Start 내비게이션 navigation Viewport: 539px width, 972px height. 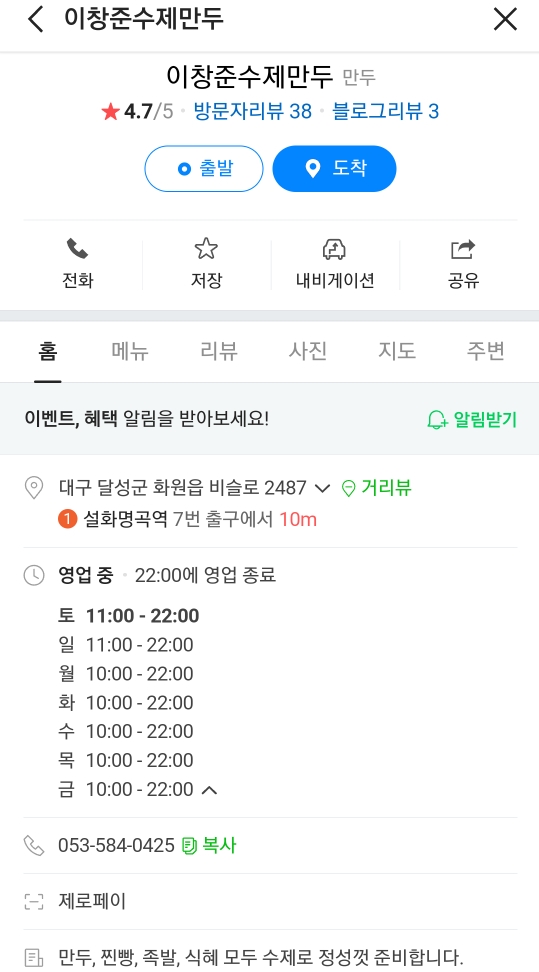click(335, 265)
